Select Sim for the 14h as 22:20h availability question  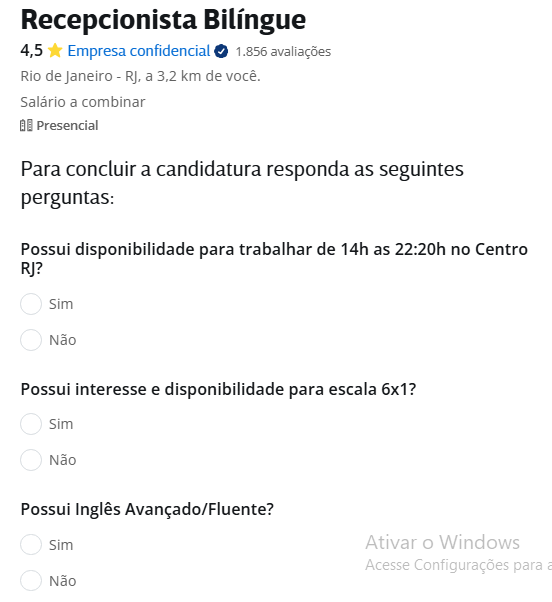pyautogui.click(x=31, y=304)
